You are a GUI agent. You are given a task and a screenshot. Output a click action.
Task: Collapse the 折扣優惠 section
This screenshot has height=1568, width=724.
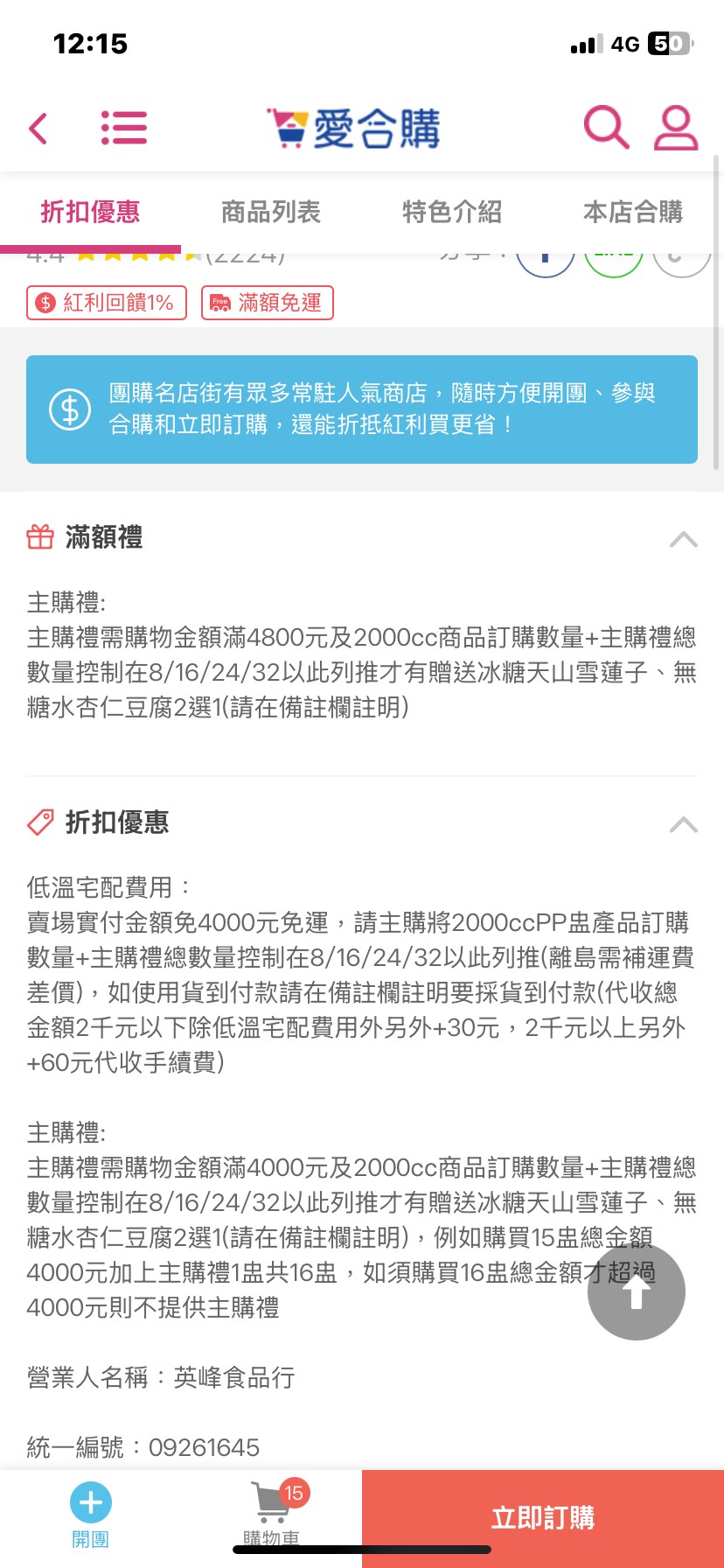coord(683,824)
